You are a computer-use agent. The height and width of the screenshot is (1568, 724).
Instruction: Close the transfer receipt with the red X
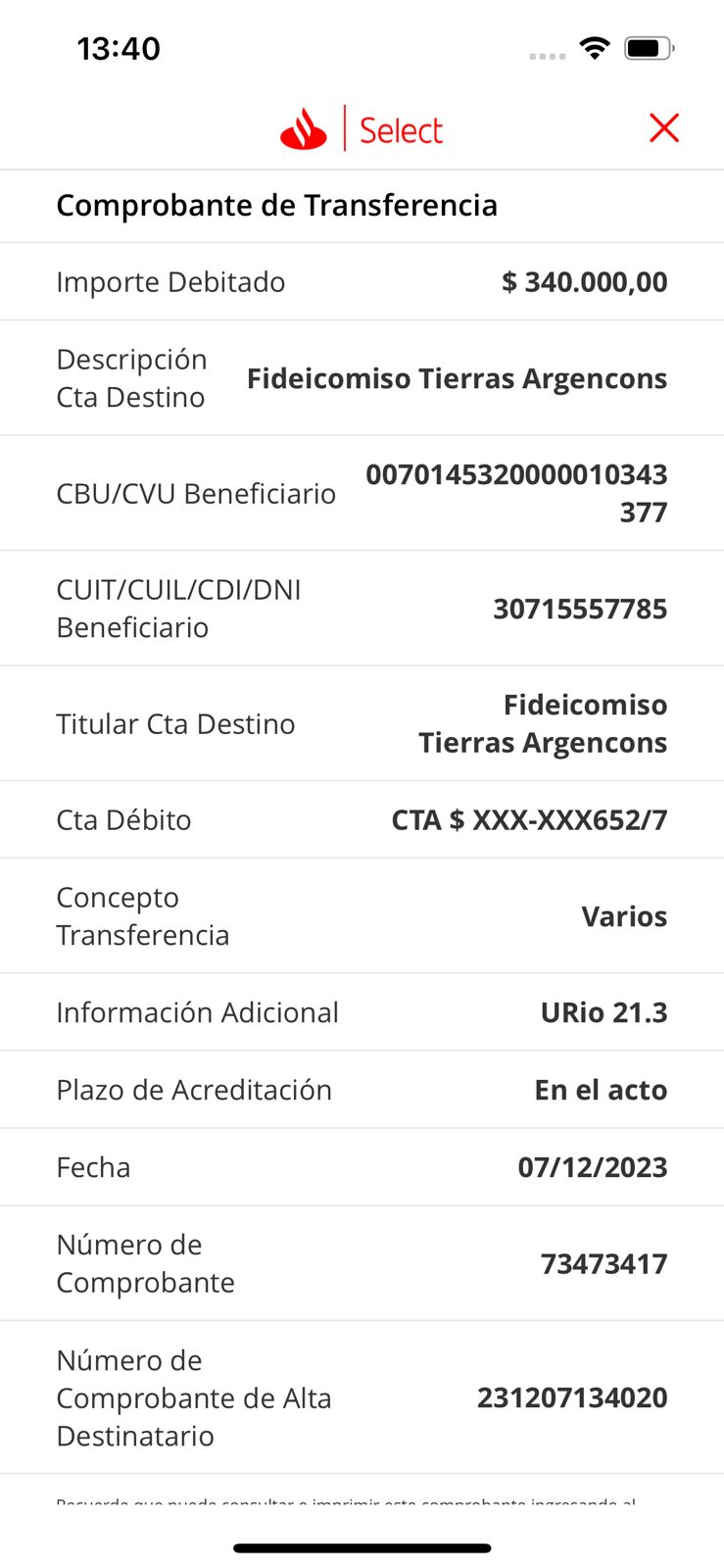pos(664,127)
